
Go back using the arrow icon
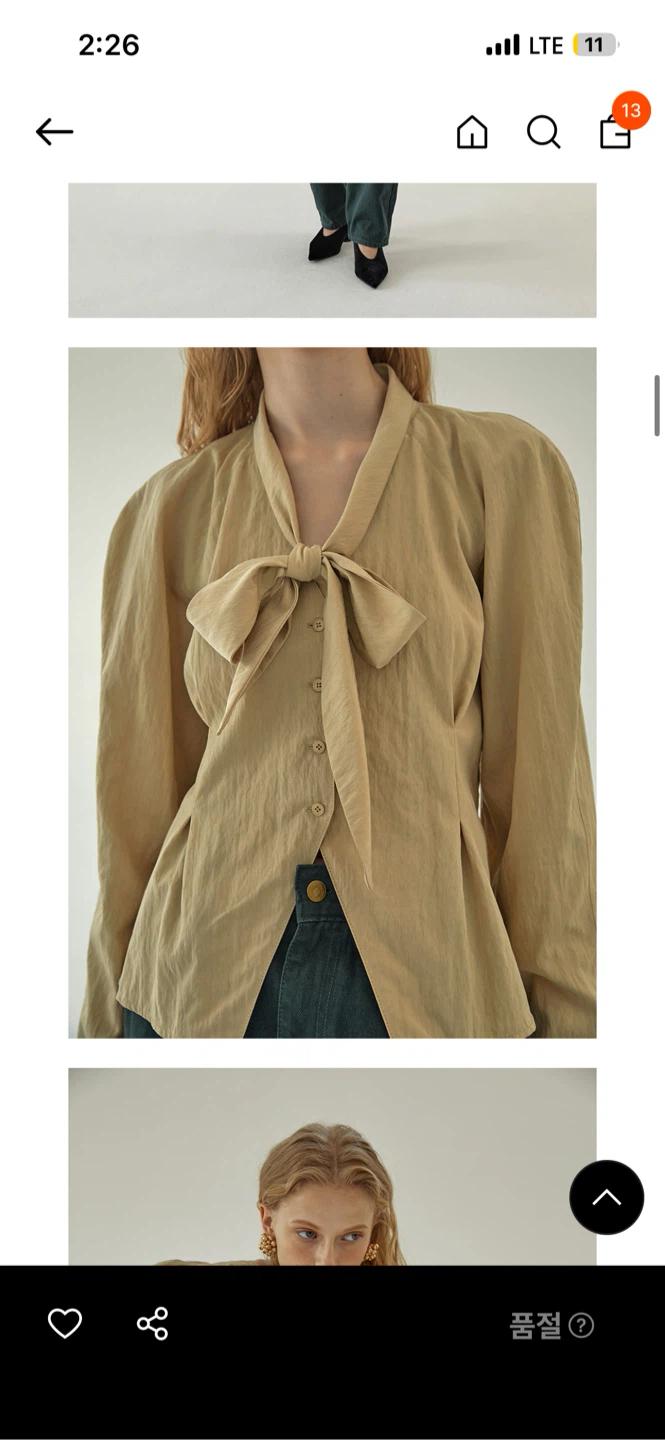[x=54, y=132]
